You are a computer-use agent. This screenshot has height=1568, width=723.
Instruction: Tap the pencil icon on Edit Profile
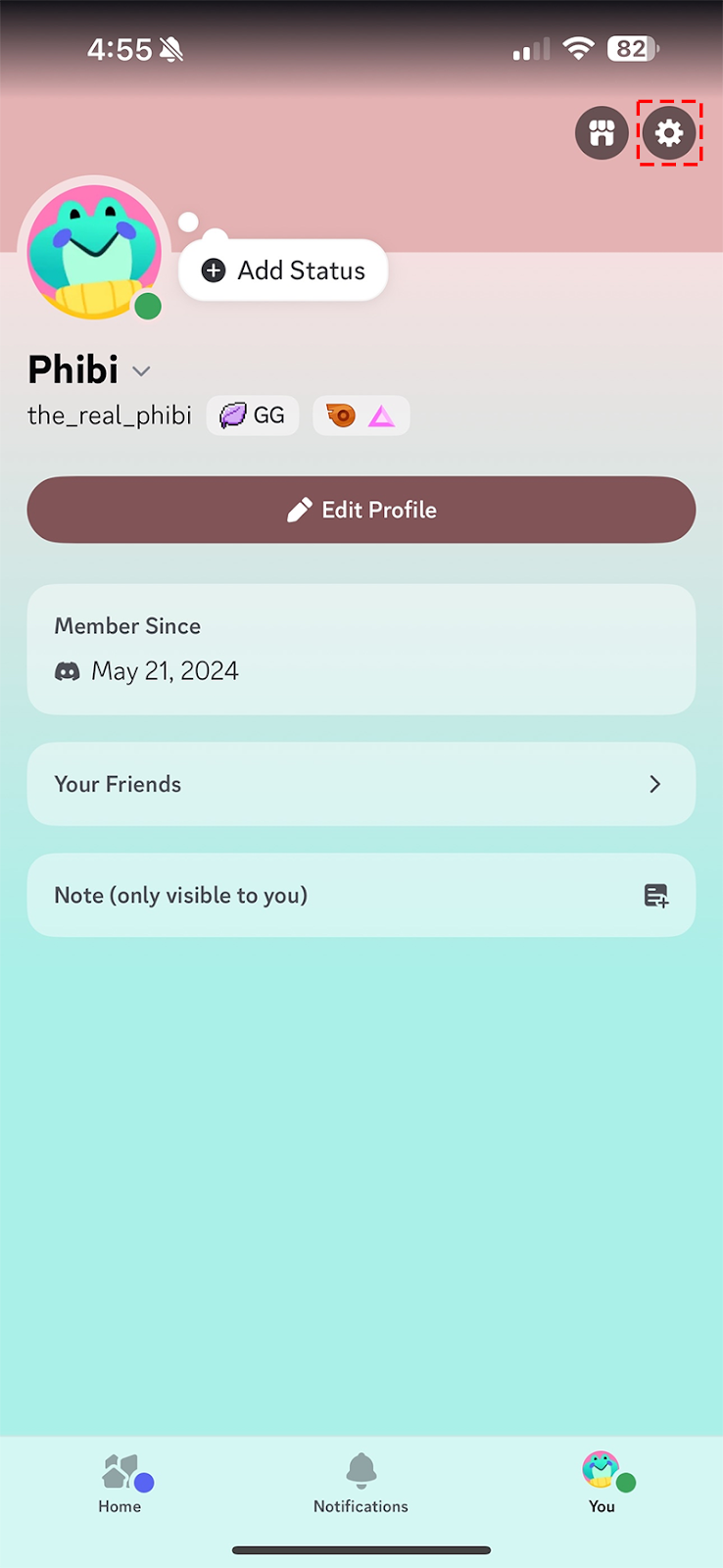pyautogui.click(x=301, y=510)
